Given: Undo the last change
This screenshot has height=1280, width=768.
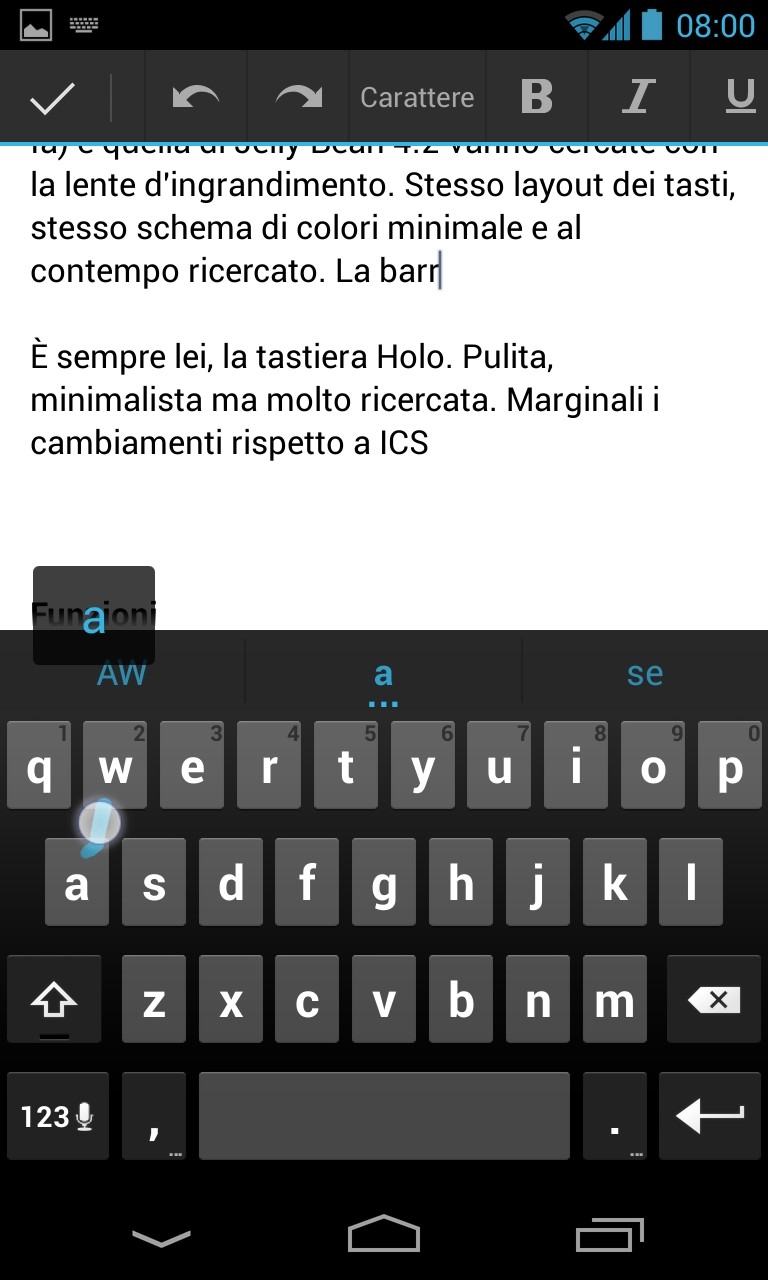Looking at the screenshot, I should [196, 97].
